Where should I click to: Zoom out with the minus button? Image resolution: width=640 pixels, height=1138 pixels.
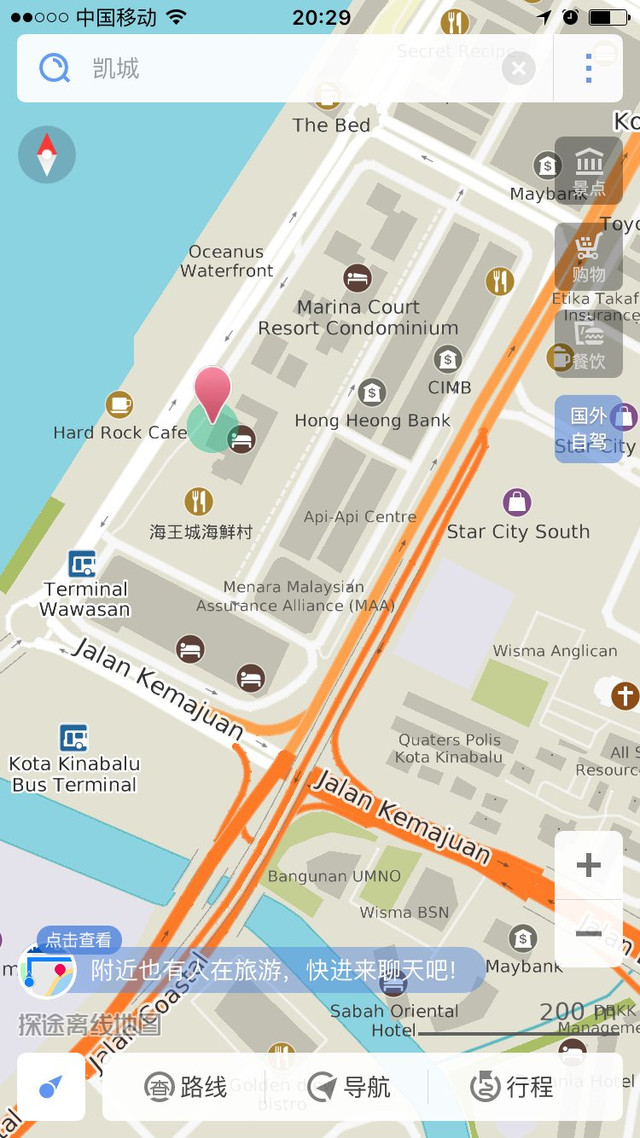click(589, 934)
